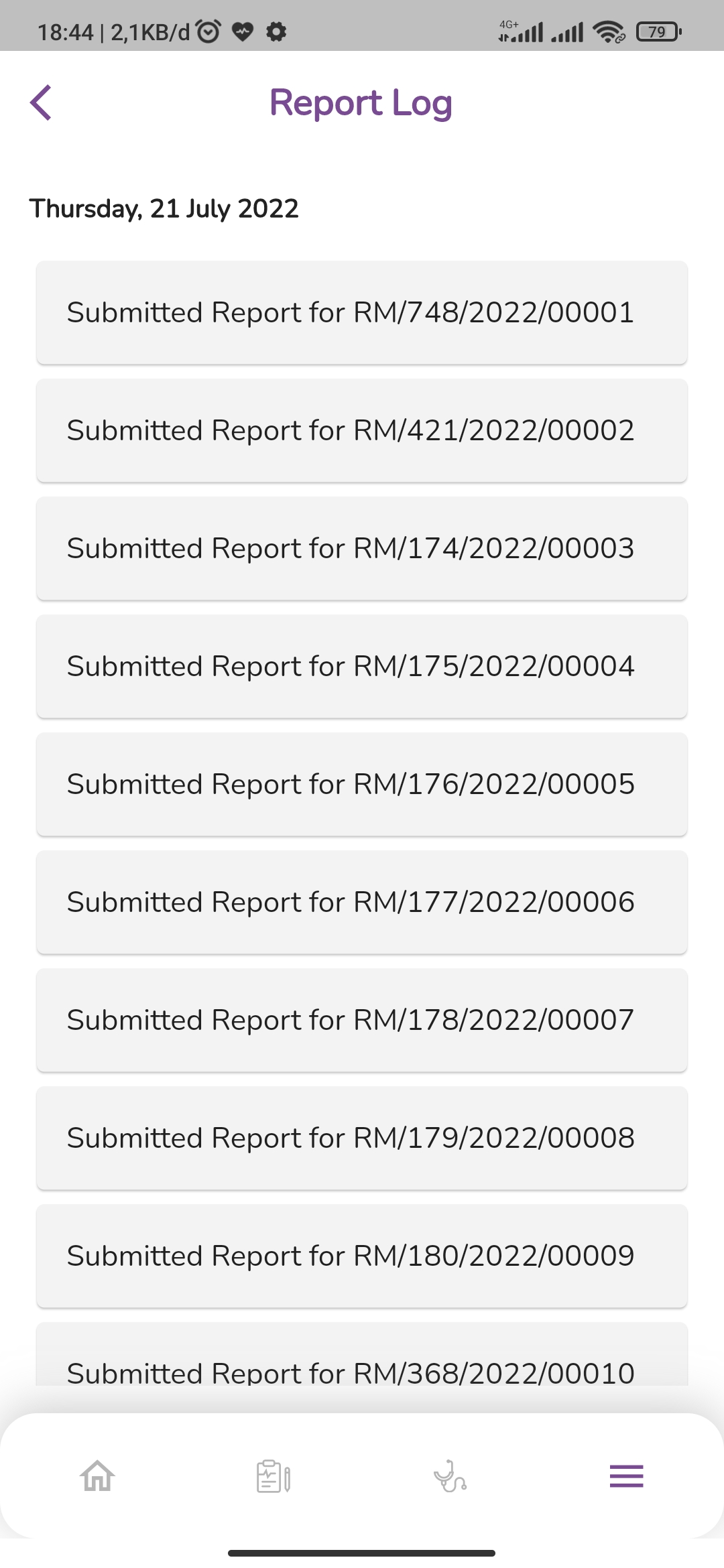Open the hamburger menu tab

[x=626, y=1476]
